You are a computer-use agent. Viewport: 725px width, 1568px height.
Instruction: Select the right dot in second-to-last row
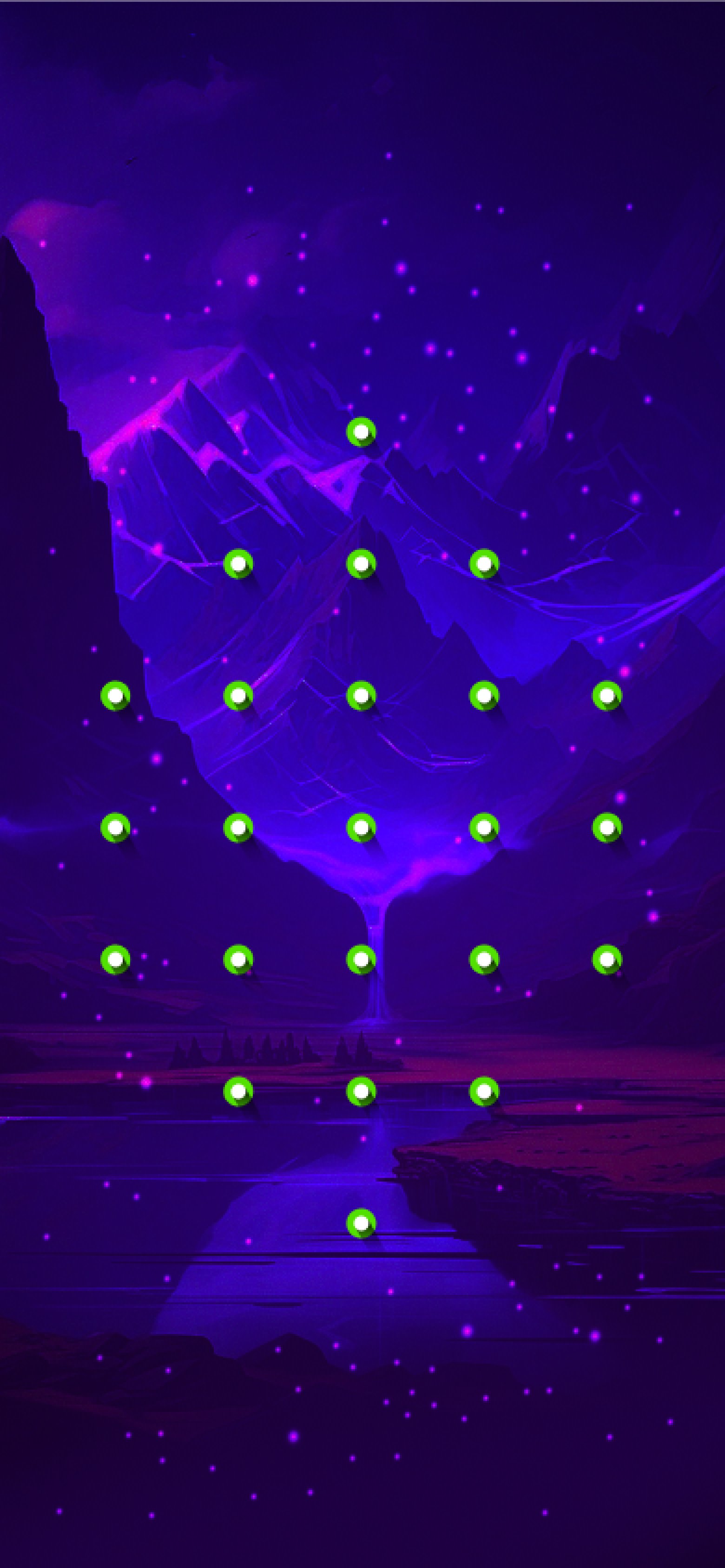click(484, 1091)
